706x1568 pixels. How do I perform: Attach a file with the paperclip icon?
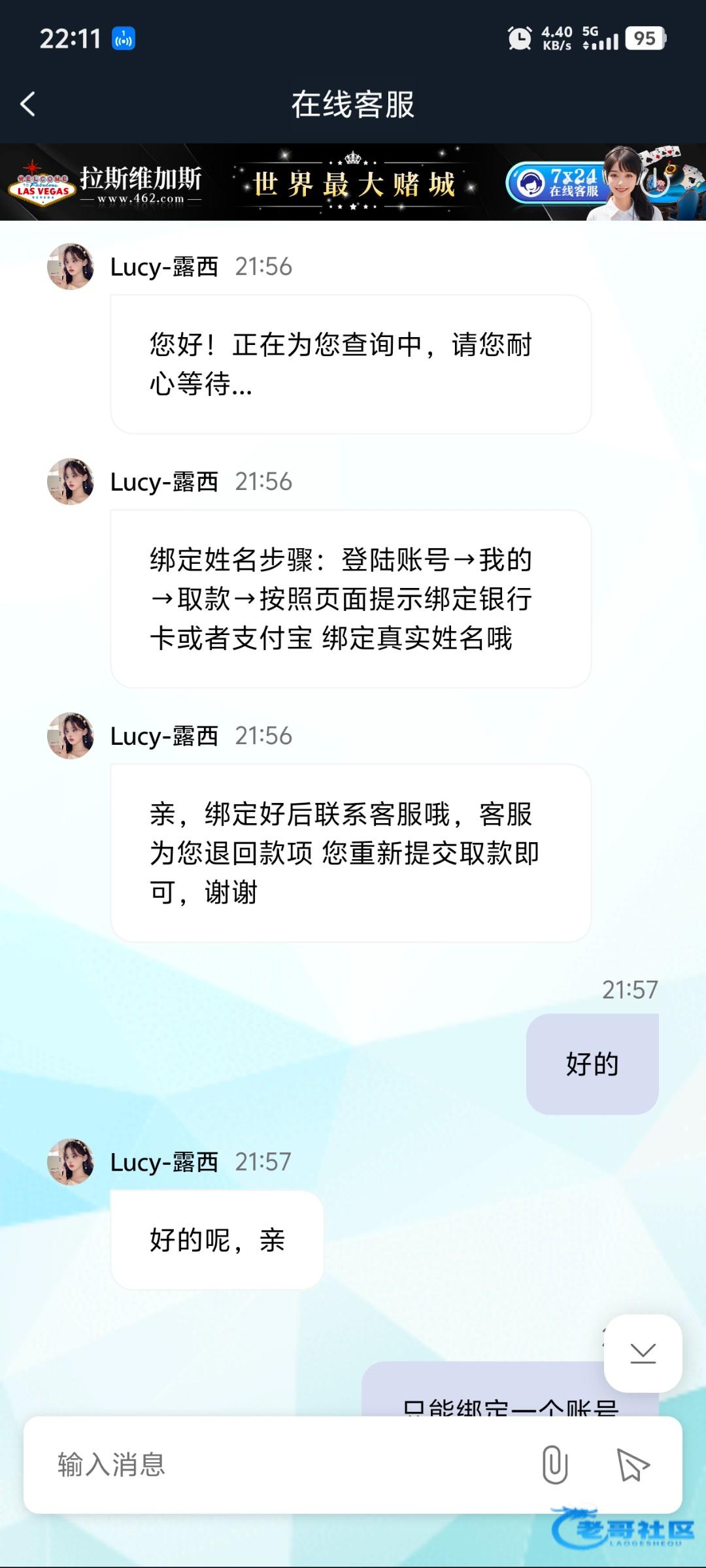pos(554,1465)
